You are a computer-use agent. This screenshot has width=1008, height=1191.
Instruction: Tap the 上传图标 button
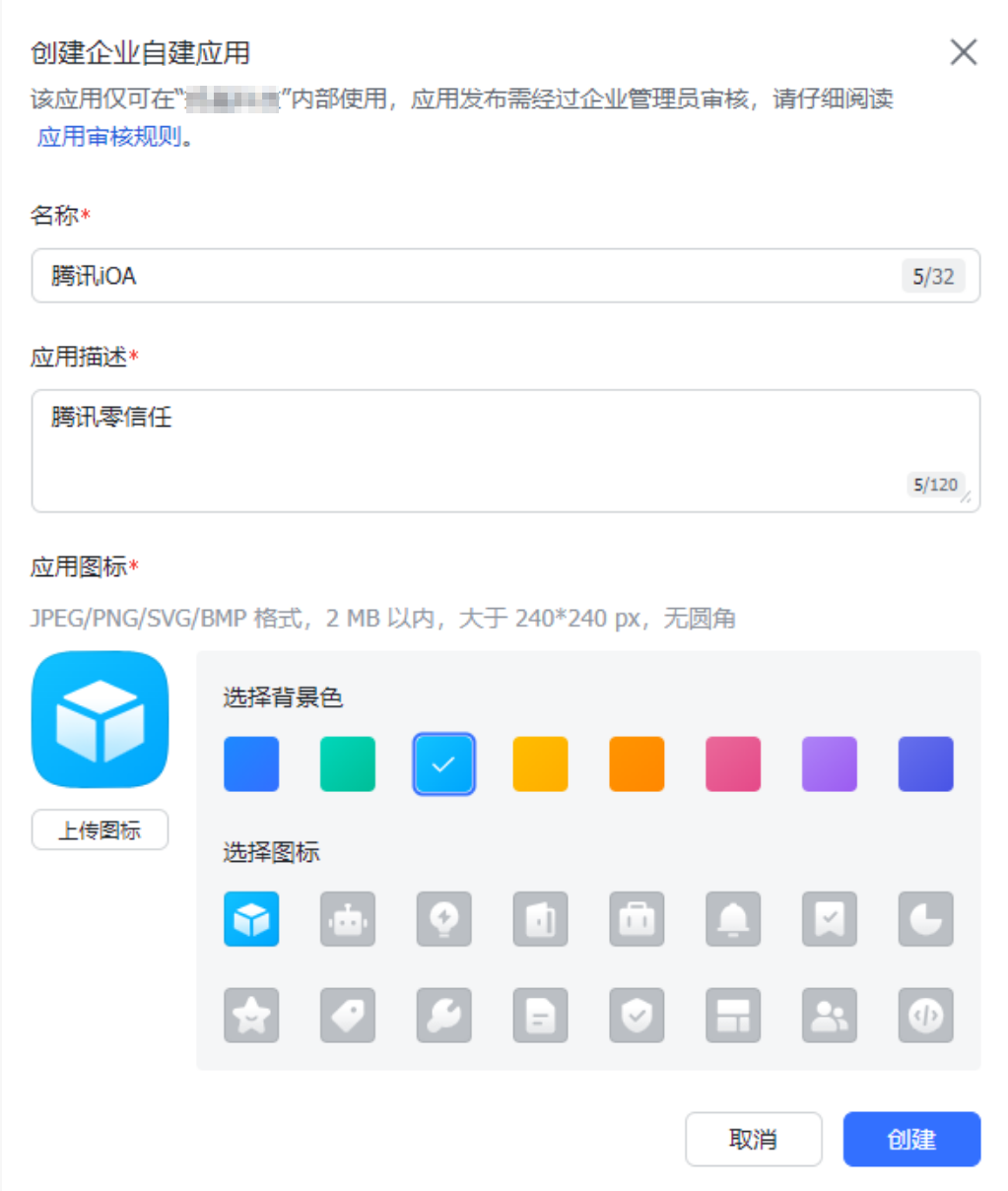[x=100, y=830]
